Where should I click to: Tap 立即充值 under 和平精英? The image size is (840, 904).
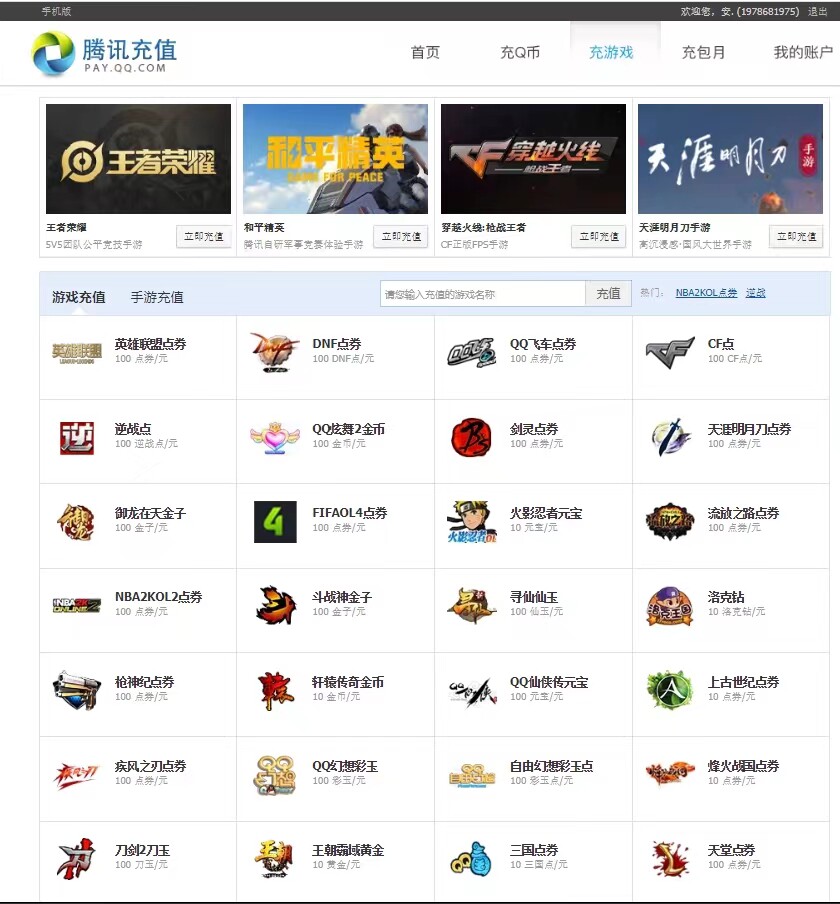pyautogui.click(x=401, y=237)
